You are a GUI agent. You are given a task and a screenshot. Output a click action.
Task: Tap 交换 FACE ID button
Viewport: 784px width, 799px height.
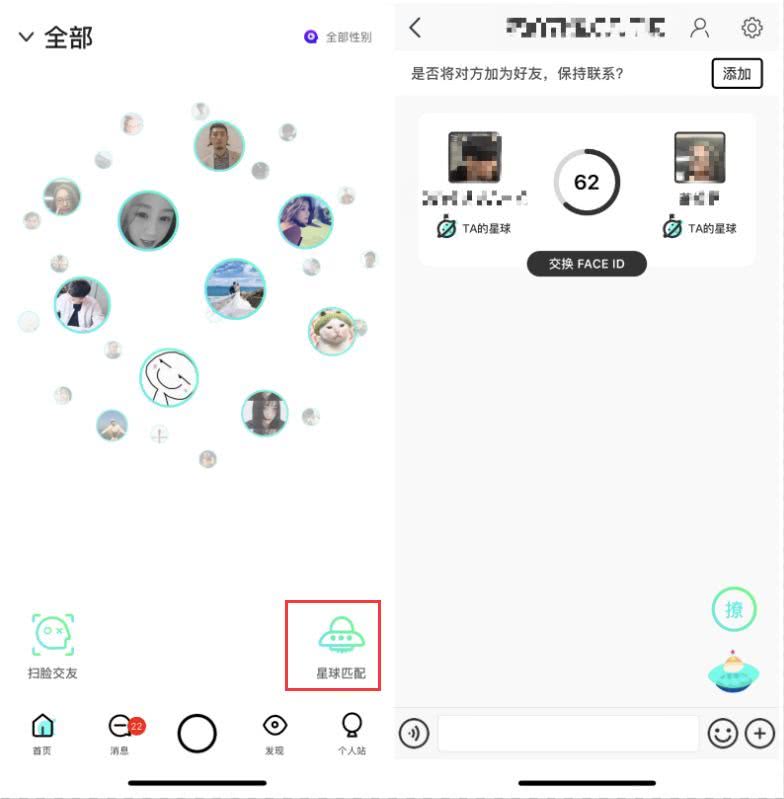point(586,264)
